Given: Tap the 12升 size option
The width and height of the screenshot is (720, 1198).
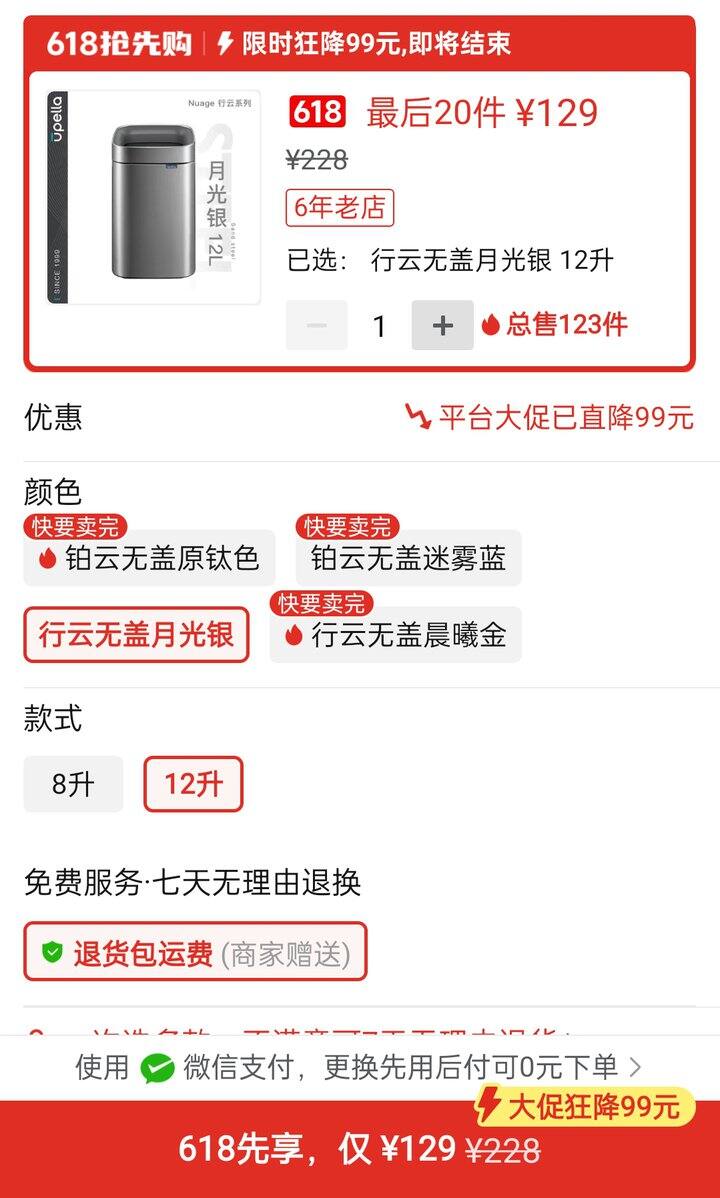Looking at the screenshot, I should click(193, 784).
